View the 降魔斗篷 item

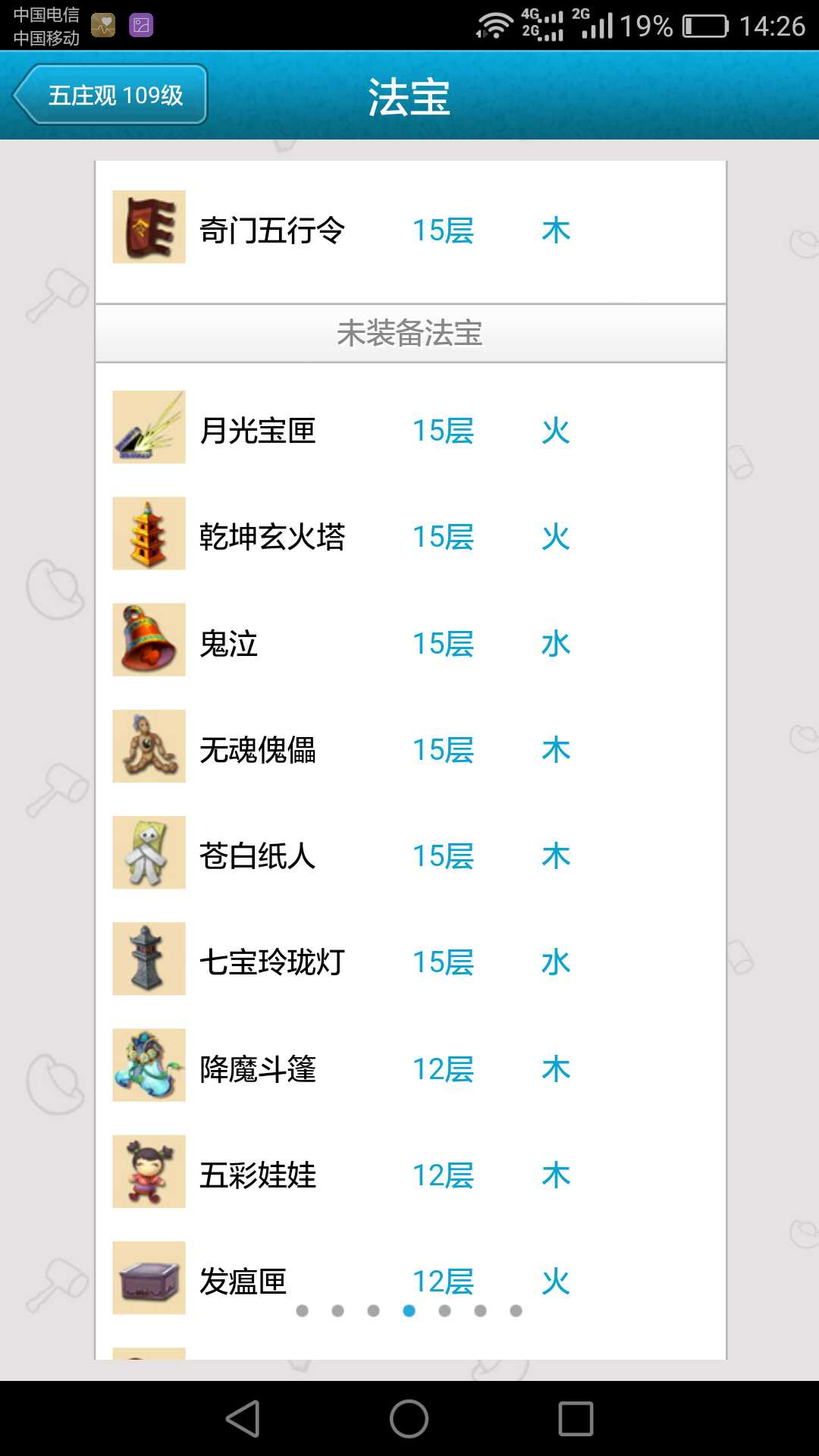pos(409,1068)
